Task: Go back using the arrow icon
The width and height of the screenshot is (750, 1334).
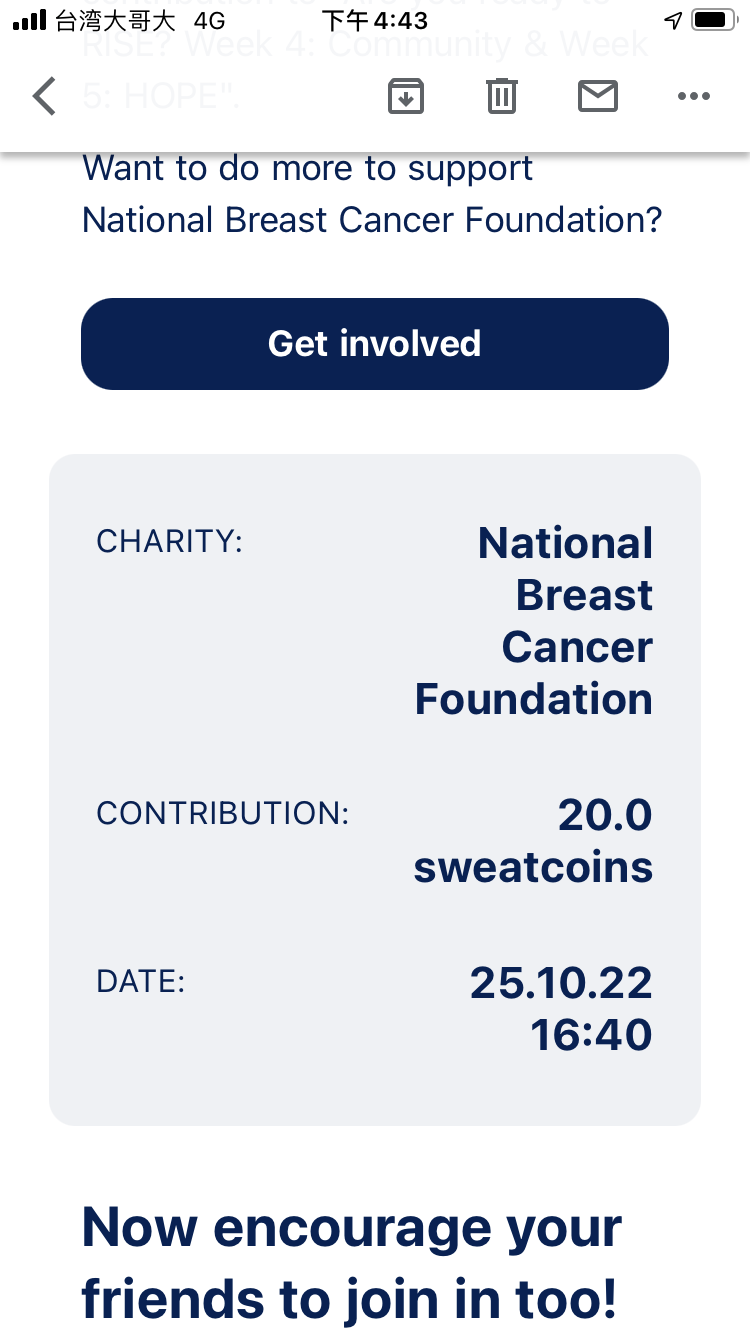Action: pyautogui.click(x=44, y=96)
